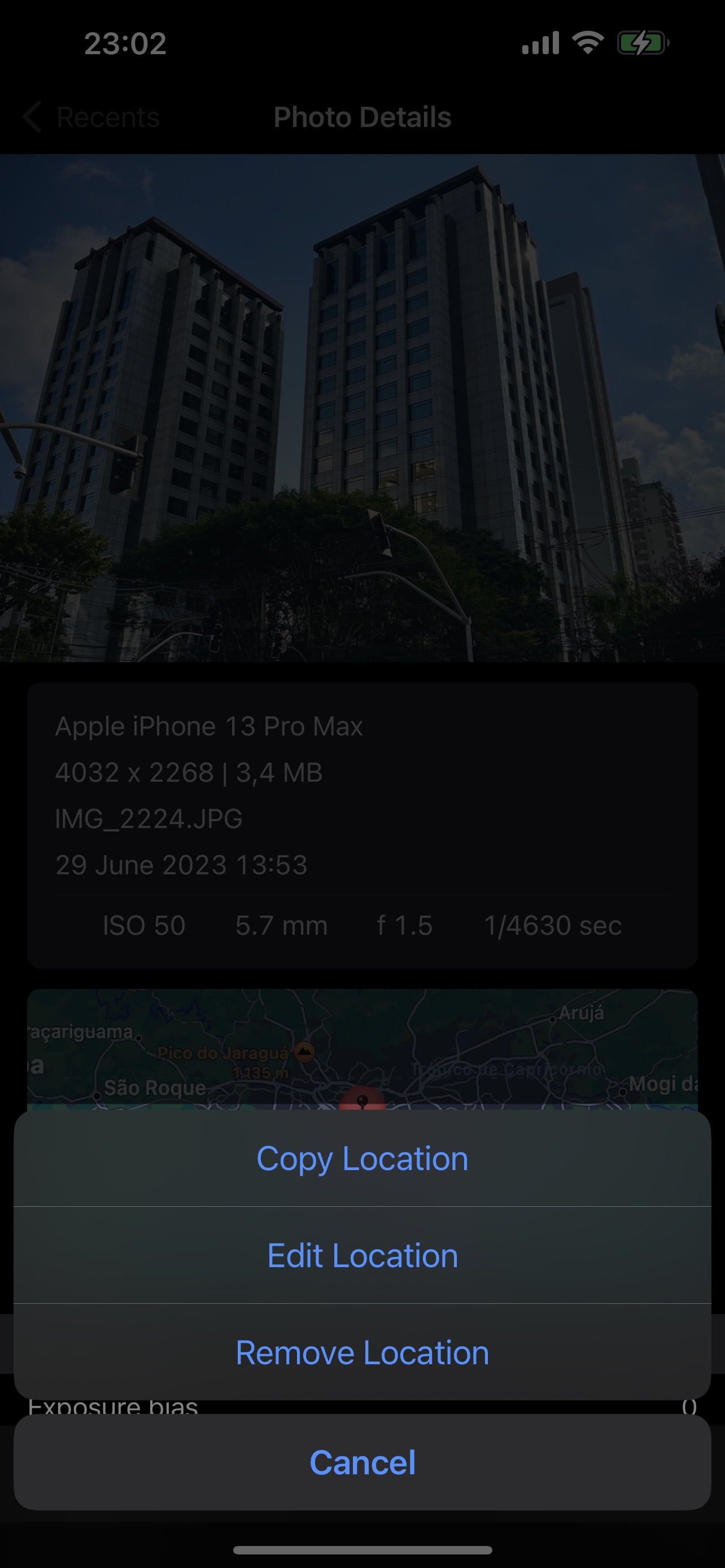Select Copy Location option

[362, 1158]
